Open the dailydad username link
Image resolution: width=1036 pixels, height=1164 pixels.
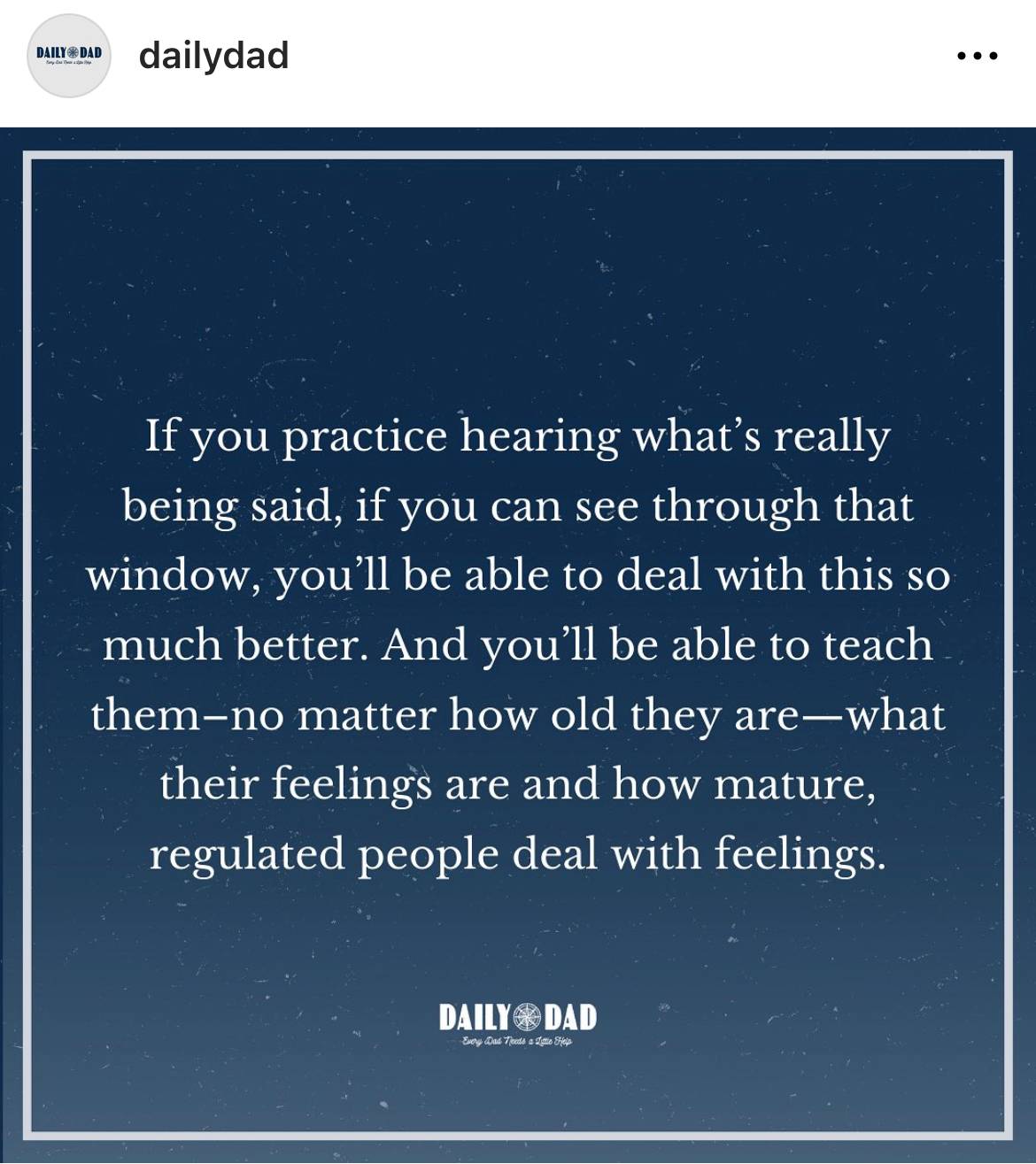213,56
